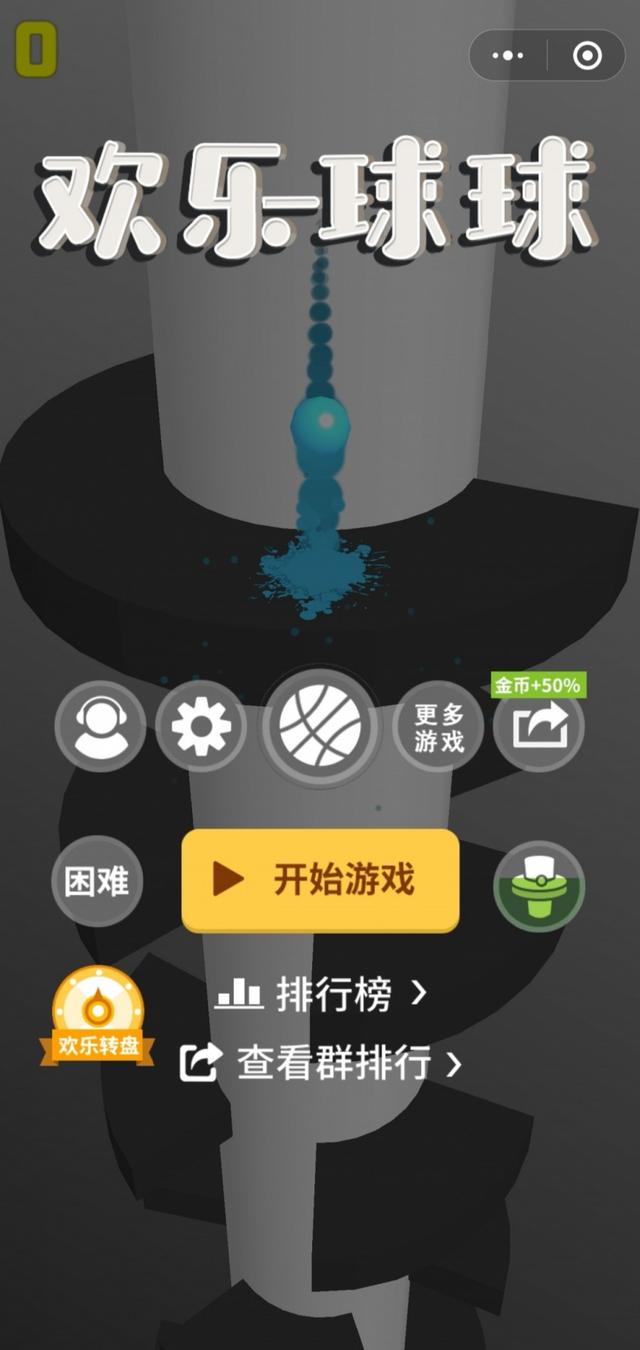Tap the 困难 difficulty button
The width and height of the screenshot is (640, 1350).
coord(97,881)
